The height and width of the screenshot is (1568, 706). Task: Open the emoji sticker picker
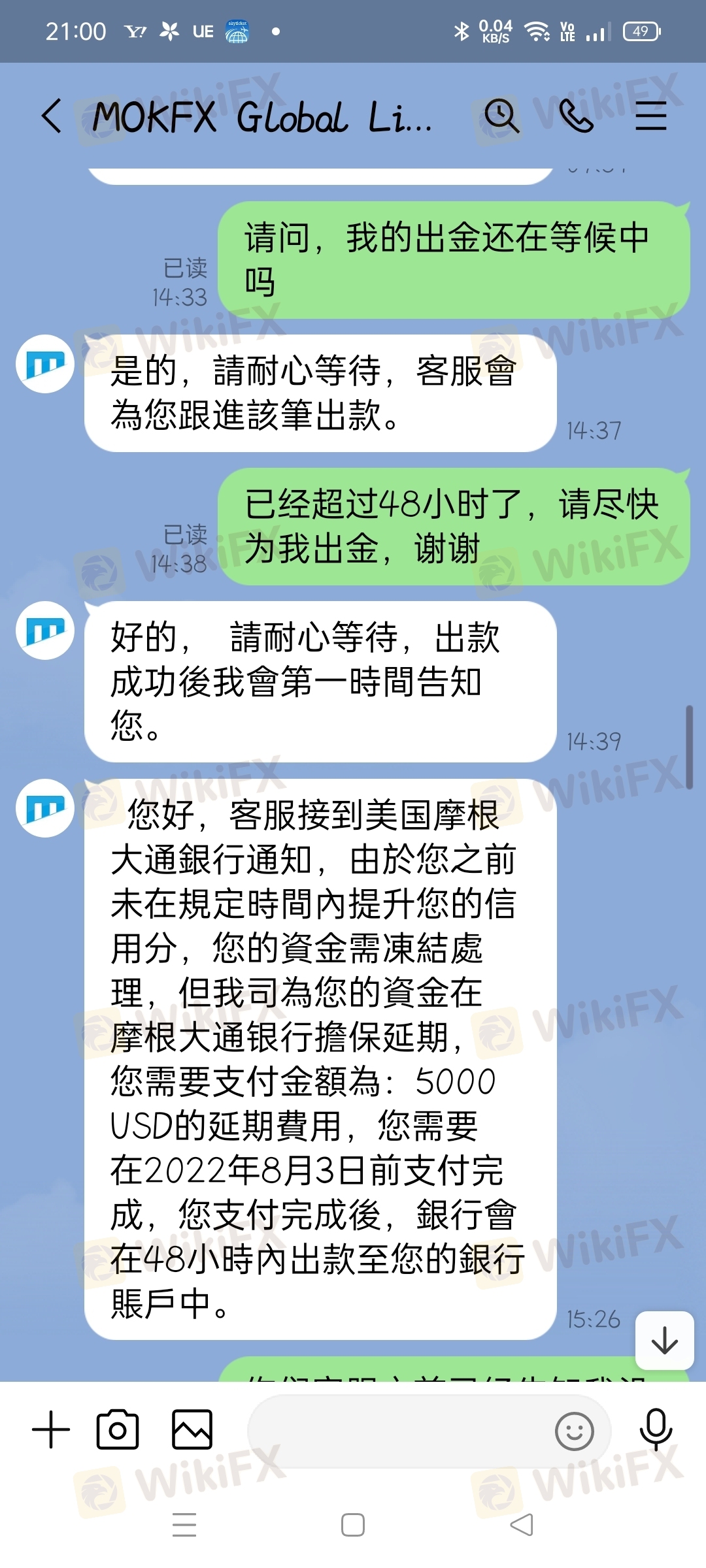[574, 1431]
